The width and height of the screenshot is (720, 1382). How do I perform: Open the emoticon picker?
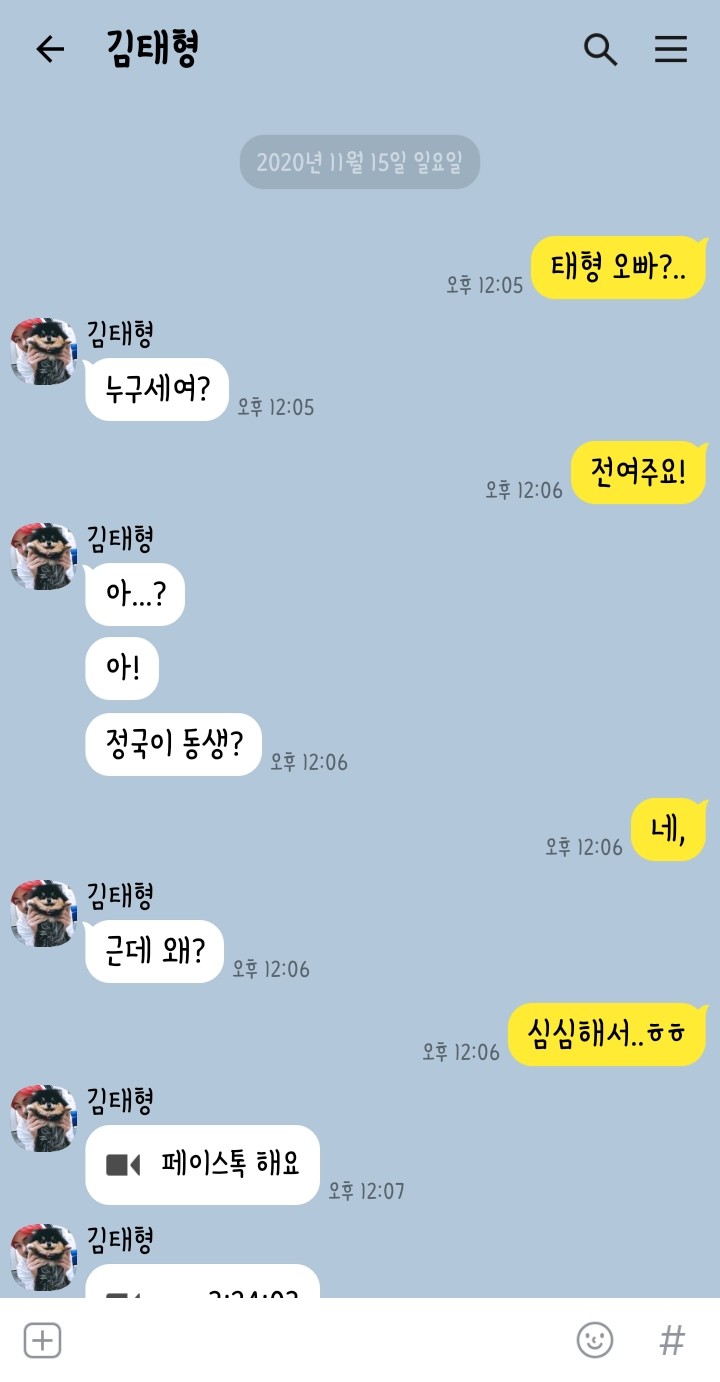(x=595, y=1340)
